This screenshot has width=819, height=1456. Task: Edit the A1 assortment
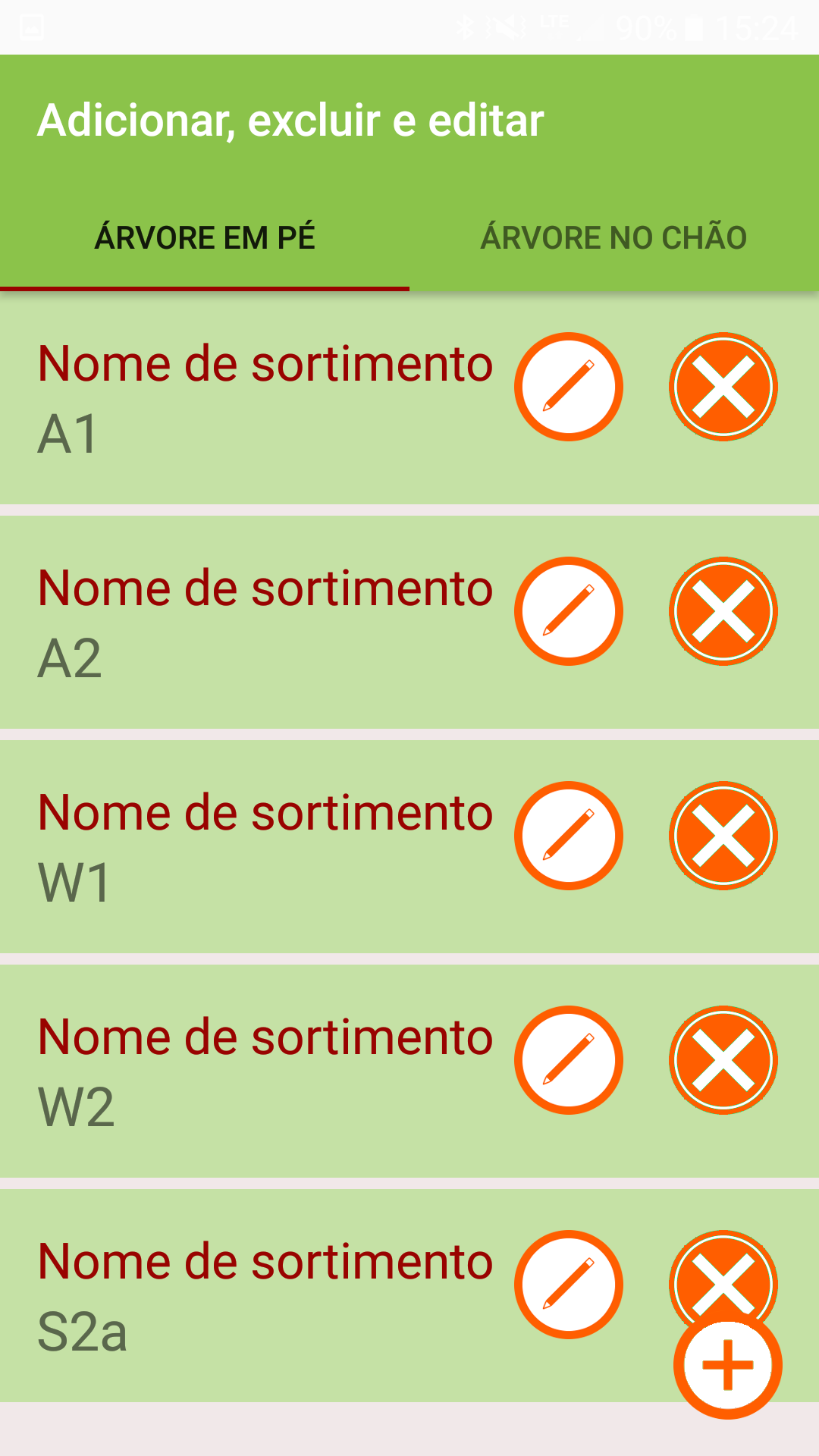coord(569,387)
